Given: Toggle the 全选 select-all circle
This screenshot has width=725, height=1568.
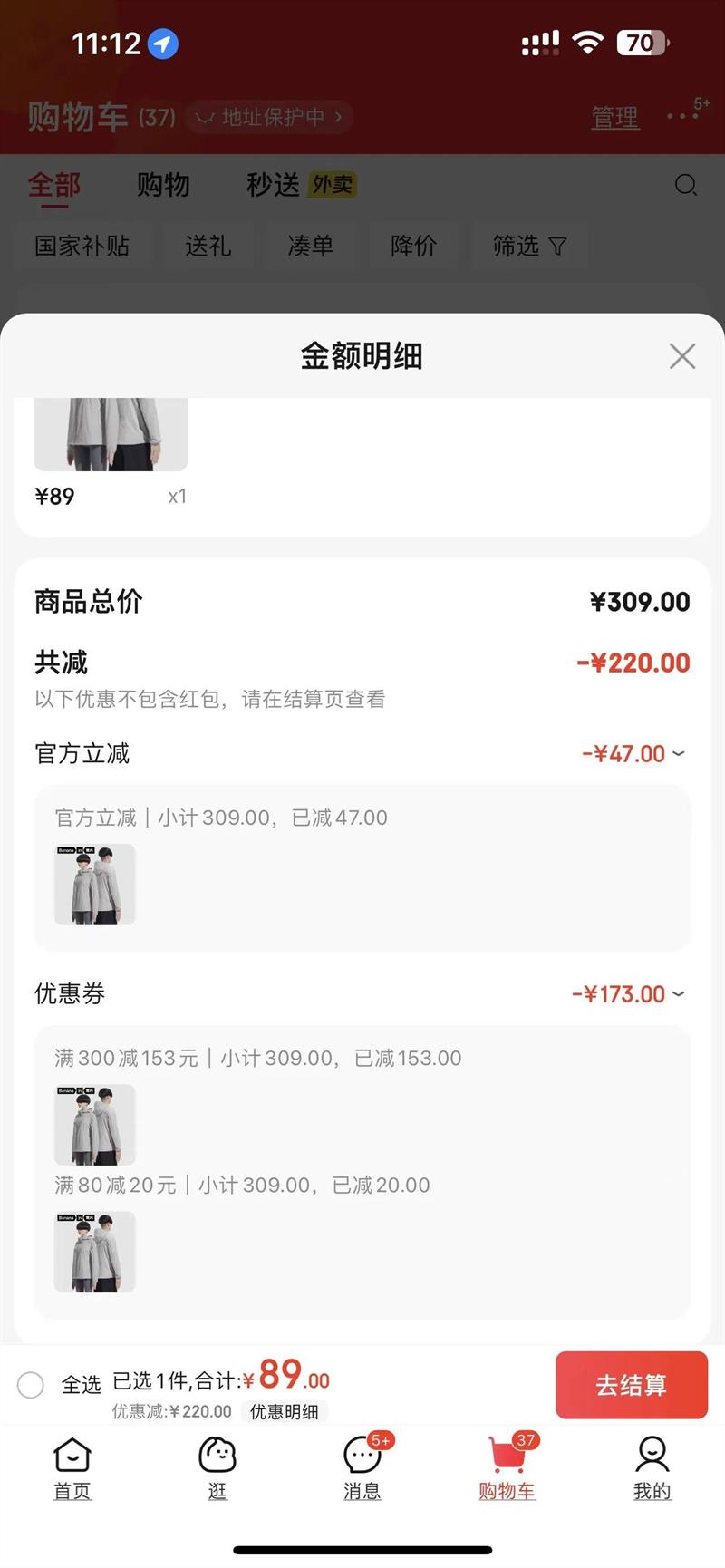Looking at the screenshot, I should point(31,1385).
